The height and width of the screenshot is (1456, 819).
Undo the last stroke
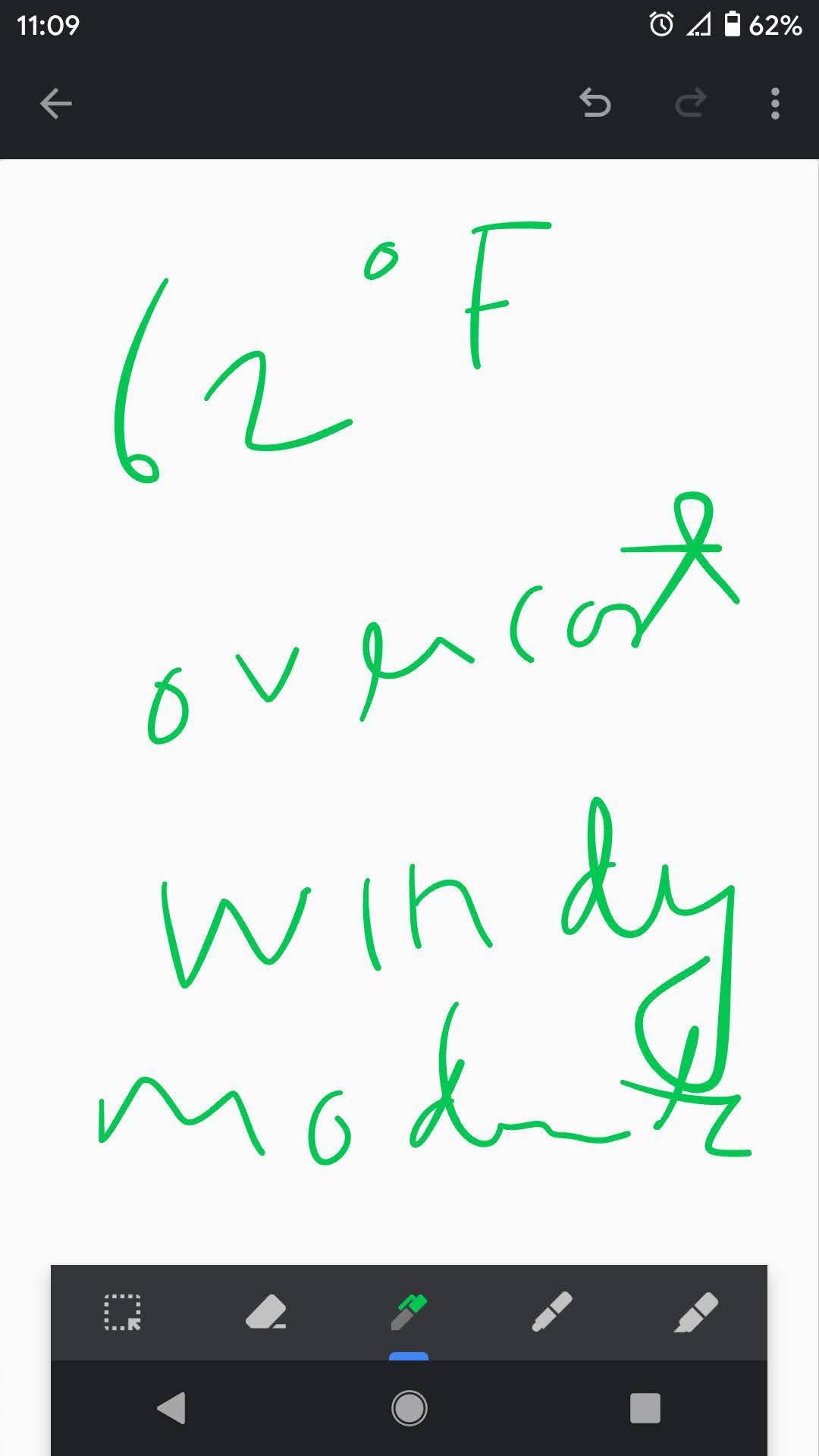595,103
